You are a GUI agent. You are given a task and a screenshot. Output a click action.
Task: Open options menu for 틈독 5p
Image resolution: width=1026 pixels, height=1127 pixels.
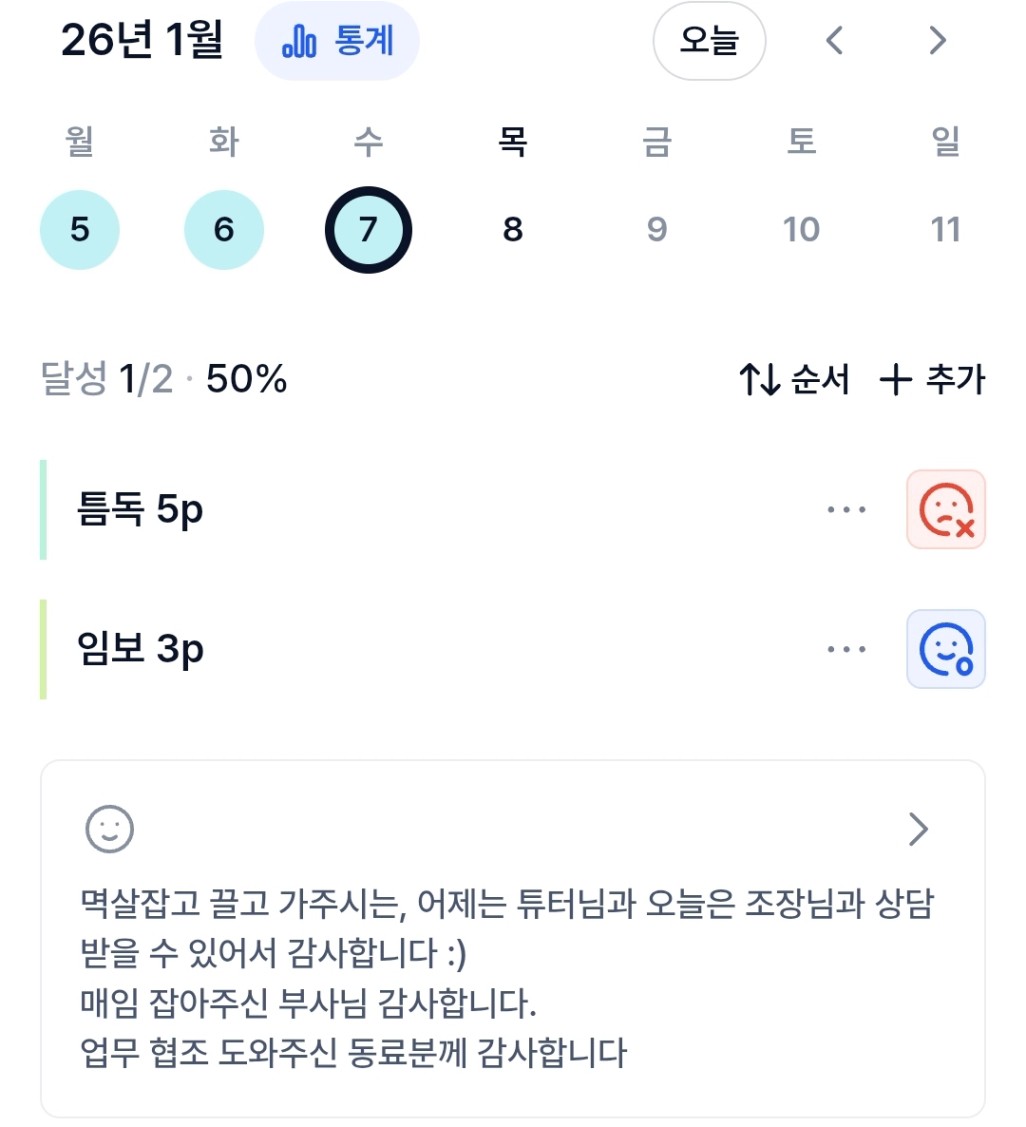(x=846, y=510)
